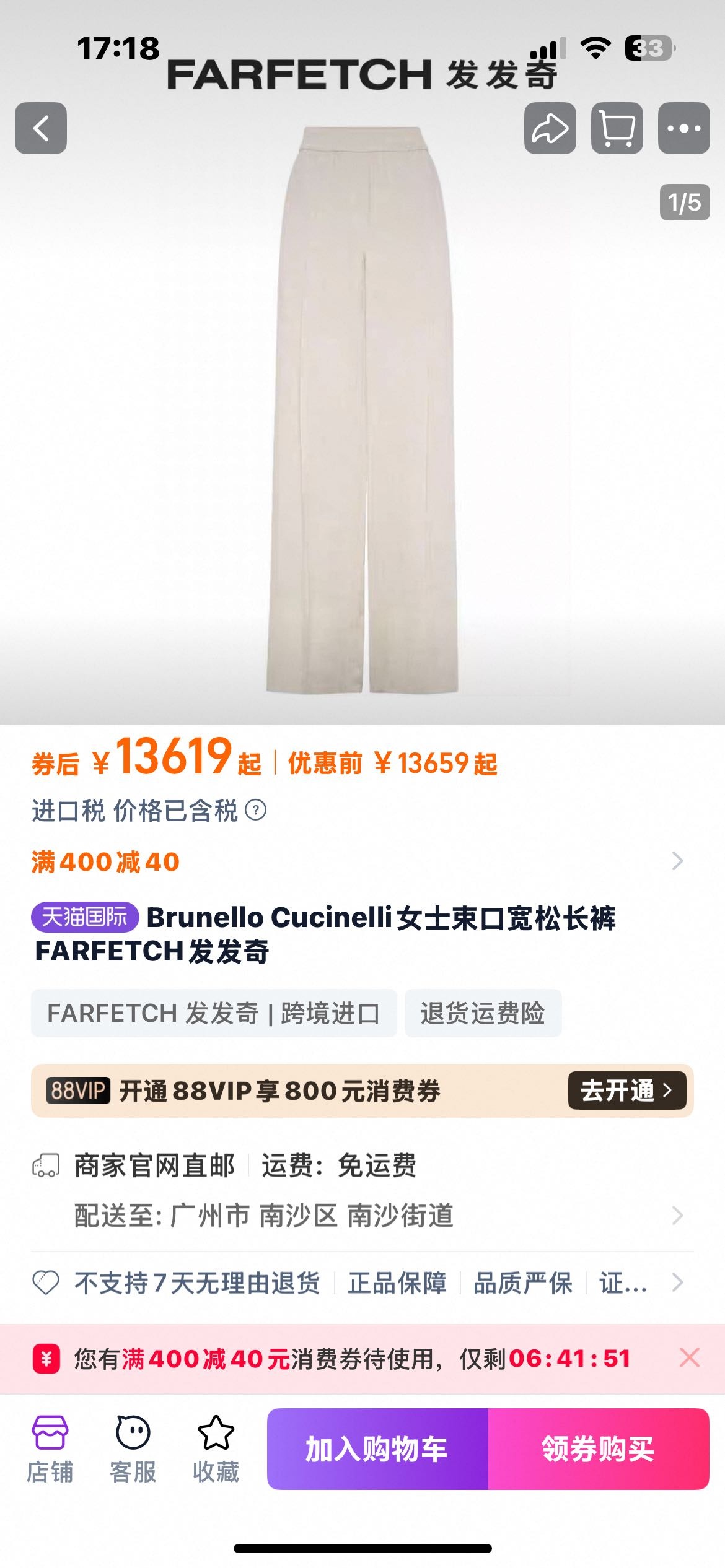Viewport: 725px width, 1568px height.
Task: Go back to the previous page
Action: coord(41,128)
